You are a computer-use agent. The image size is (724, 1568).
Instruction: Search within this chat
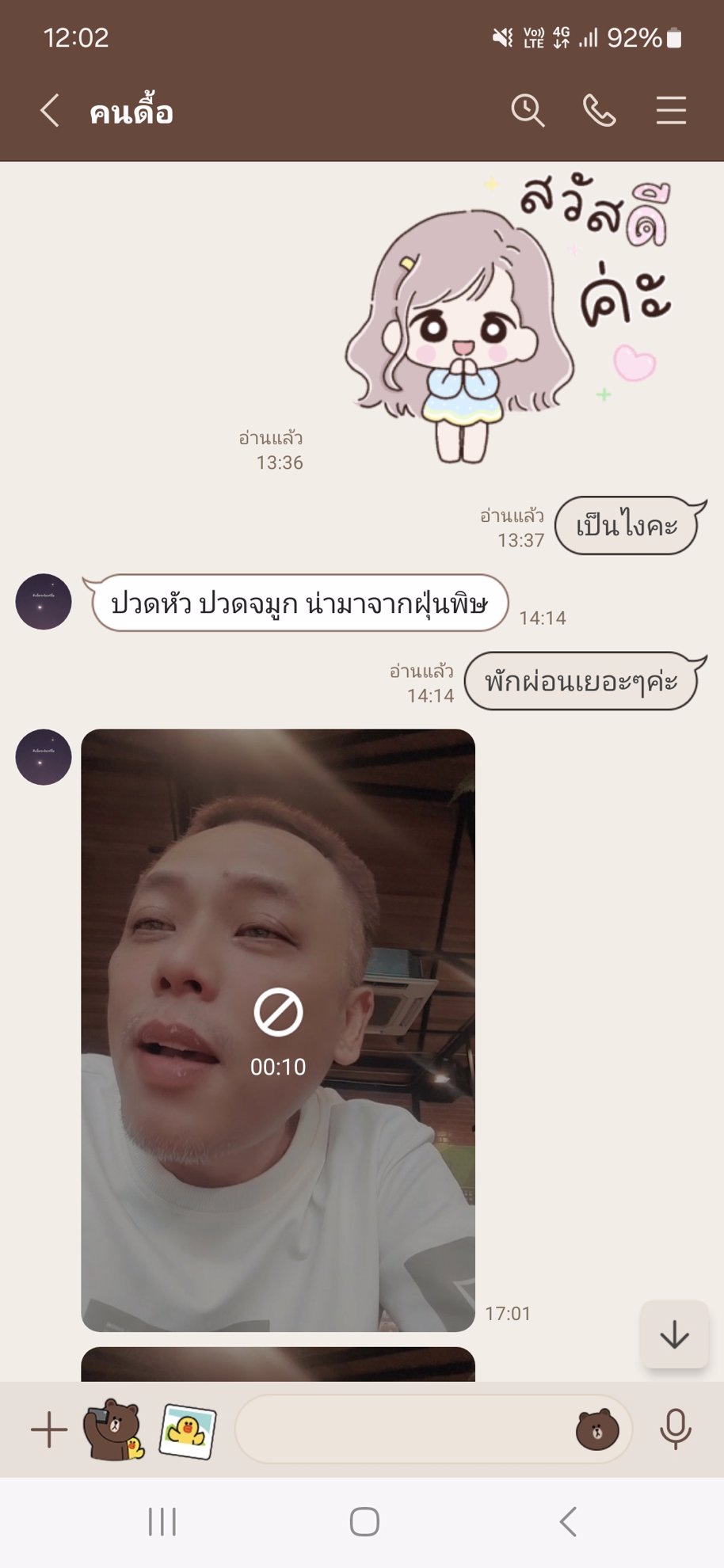pyautogui.click(x=528, y=111)
